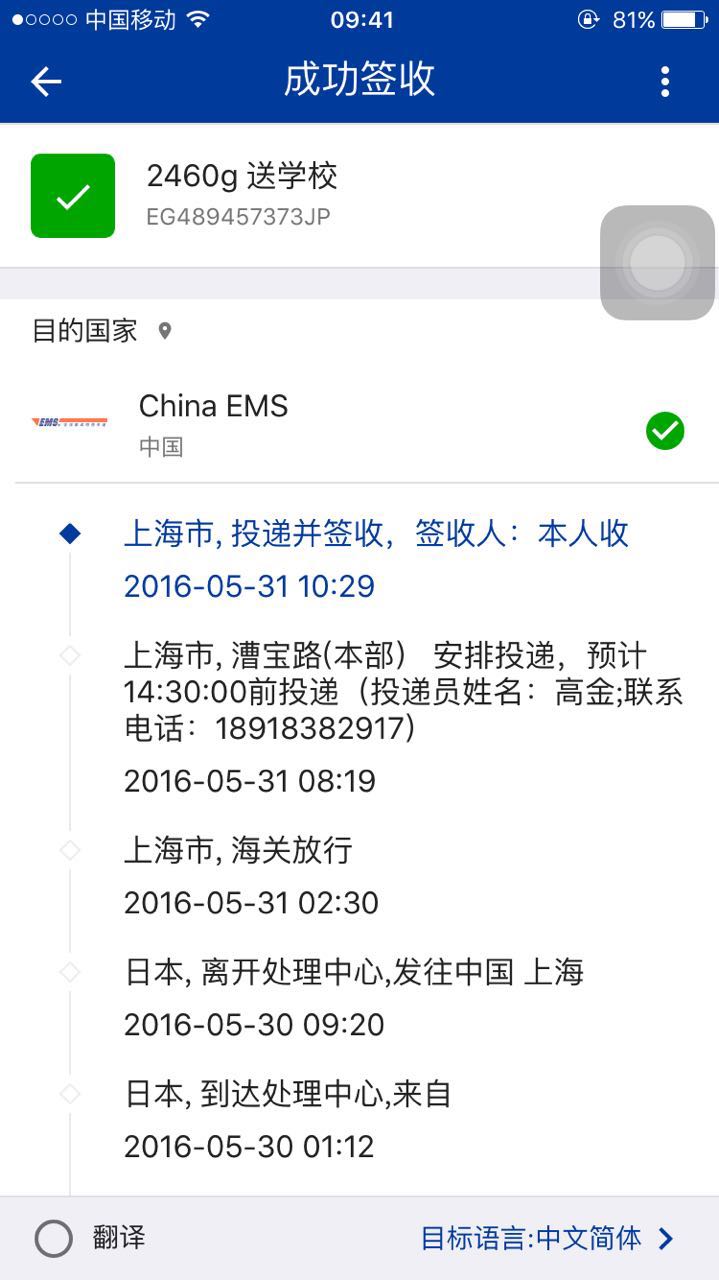Open package info 2460g 送学校
This screenshot has height=1280, width=719.
pos(242,194)
